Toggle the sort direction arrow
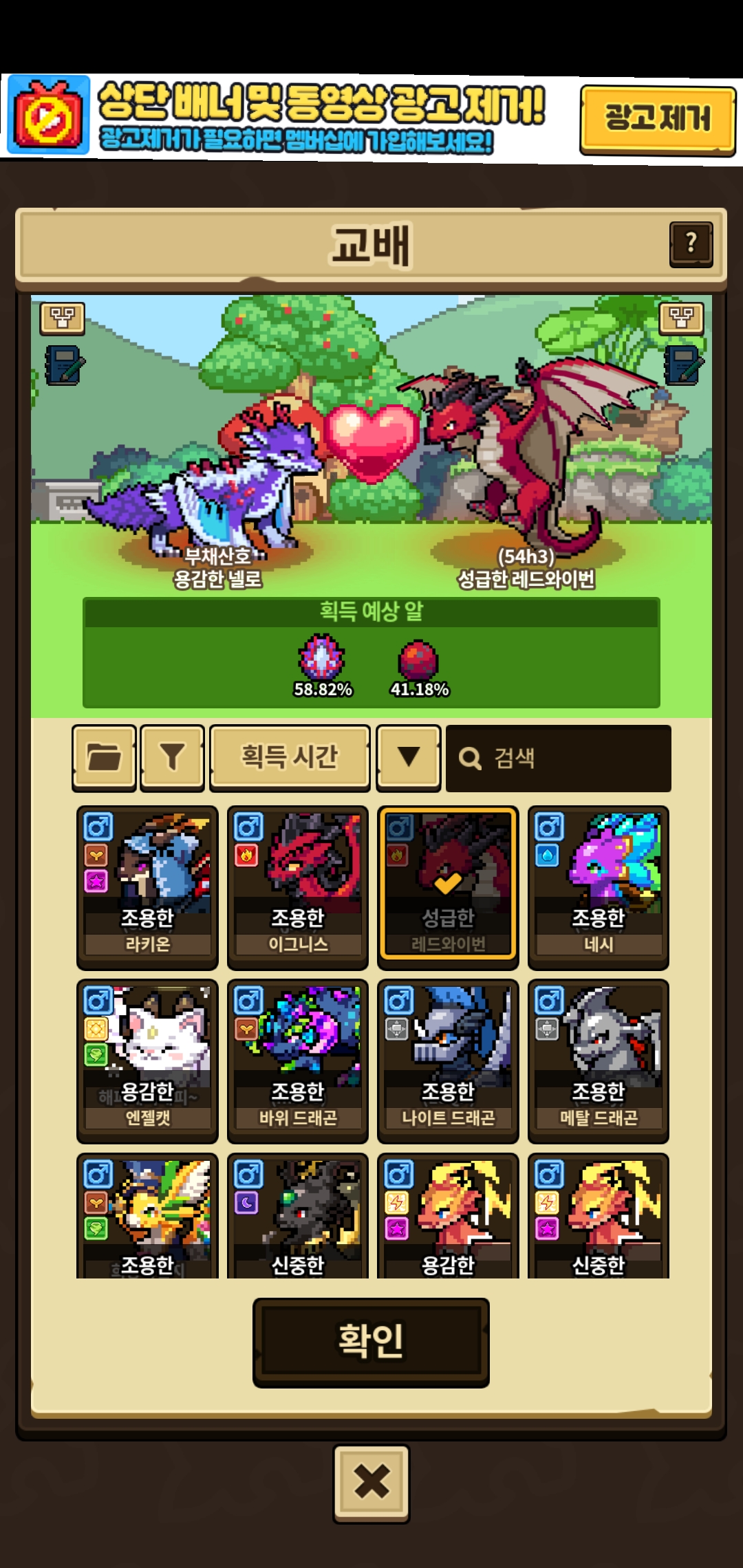The image size is (743, 1568). [408, 757]
